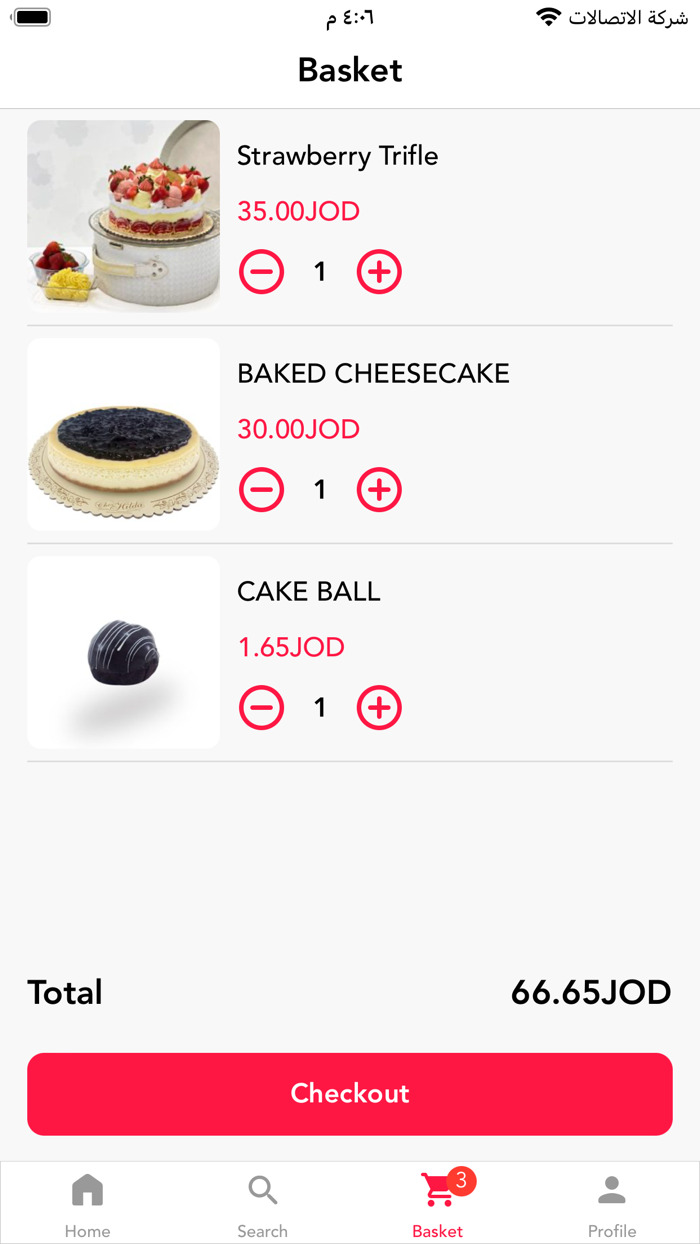Switch to the Home tab
The width and height of the screenshot is (700, 1244).
point(87,1203)
